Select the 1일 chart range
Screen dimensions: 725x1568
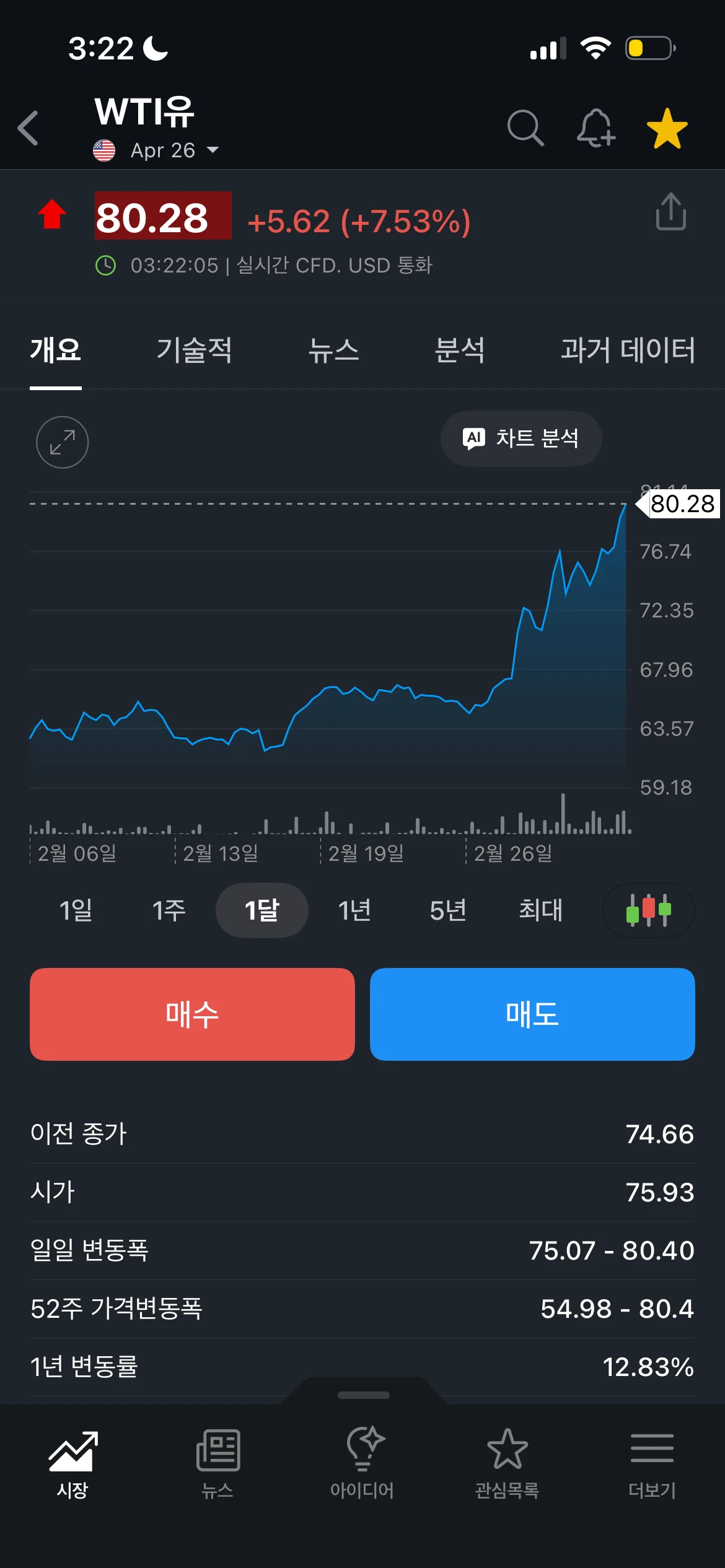76,910
